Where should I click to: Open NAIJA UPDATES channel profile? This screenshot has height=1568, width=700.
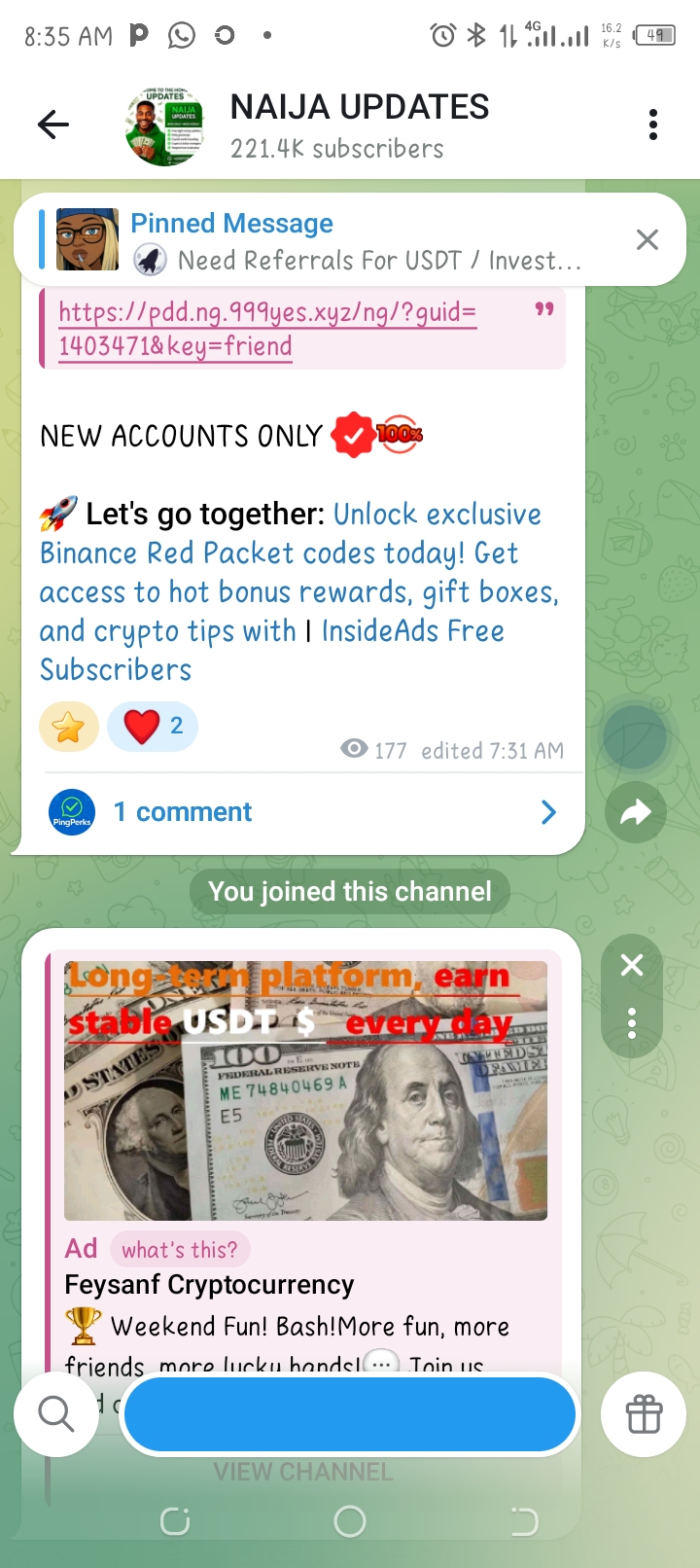[x=358, y=125]
